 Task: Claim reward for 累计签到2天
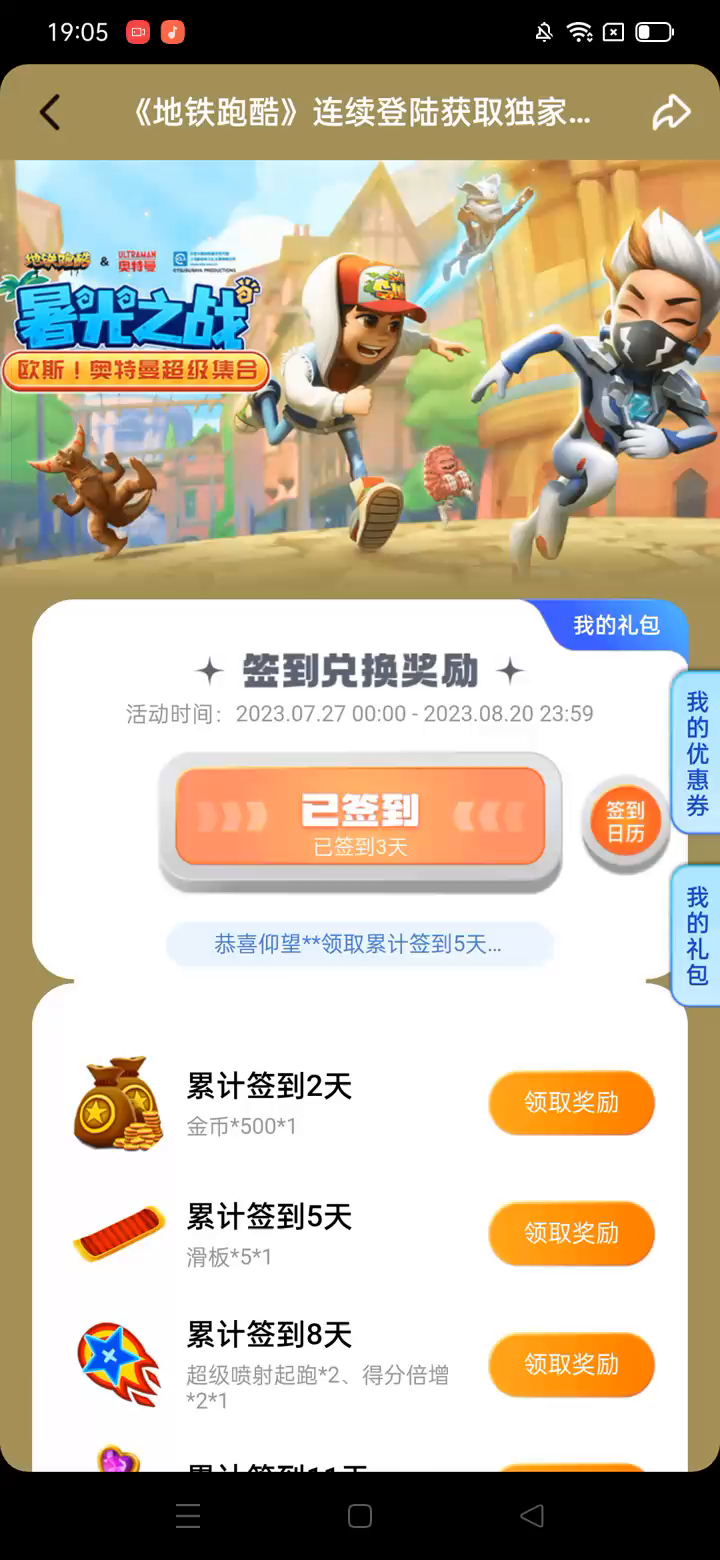[571, 1103]
